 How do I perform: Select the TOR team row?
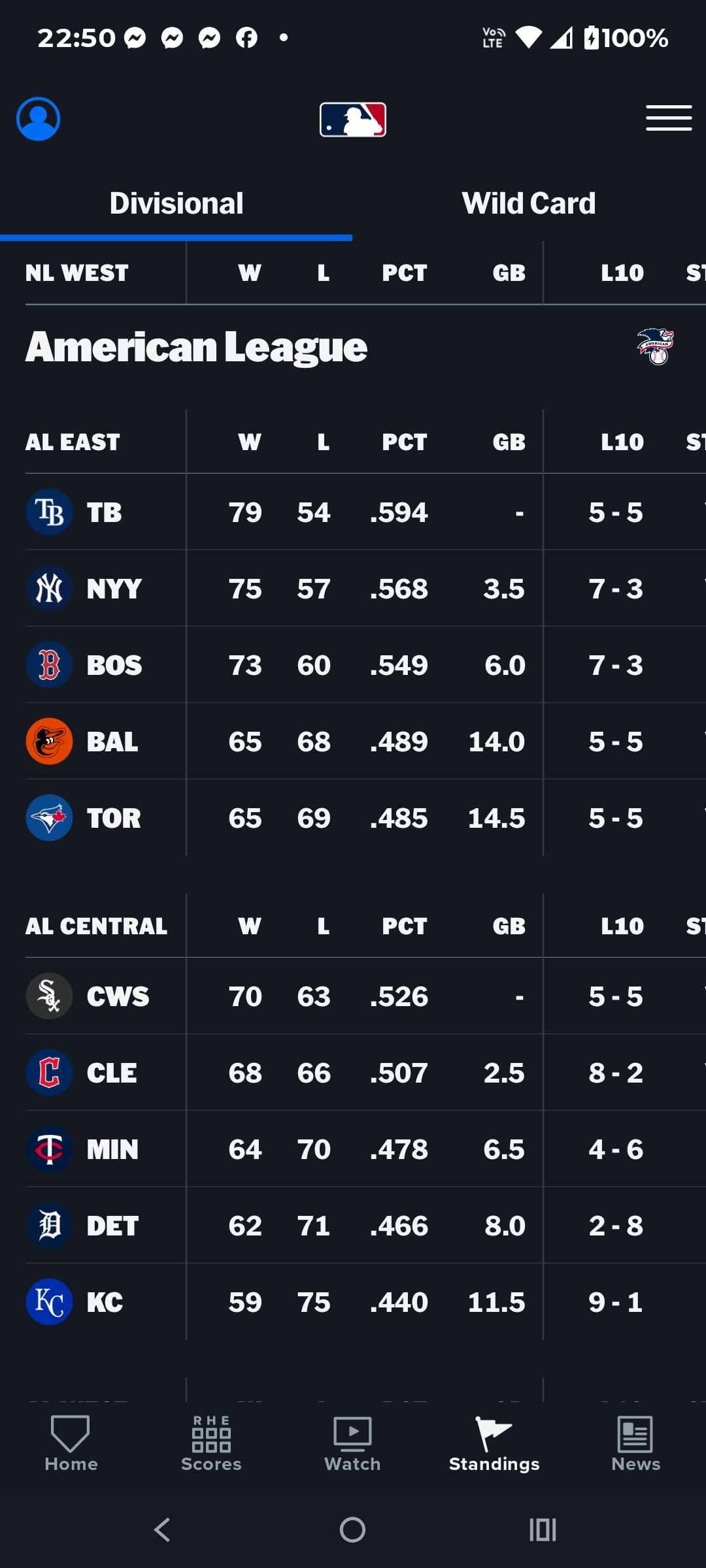pos(365,818)
